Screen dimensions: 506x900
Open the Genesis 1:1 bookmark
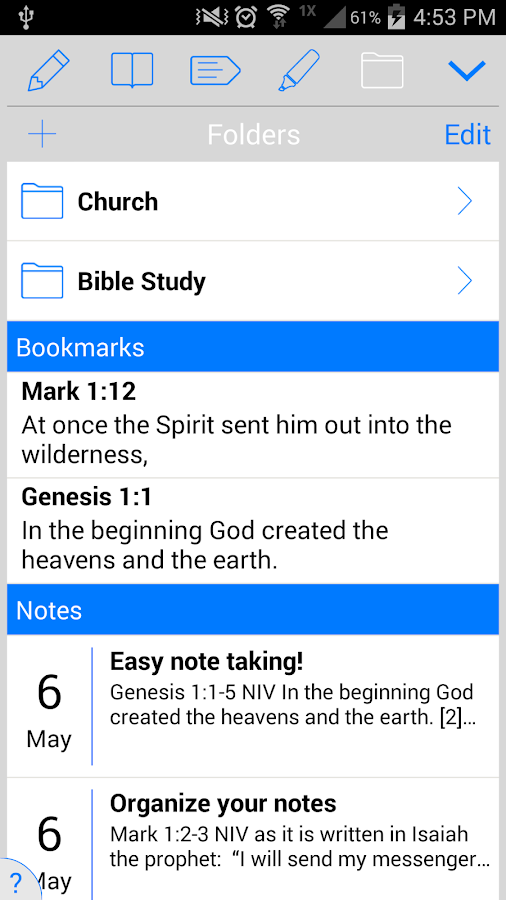pos(253,531)
